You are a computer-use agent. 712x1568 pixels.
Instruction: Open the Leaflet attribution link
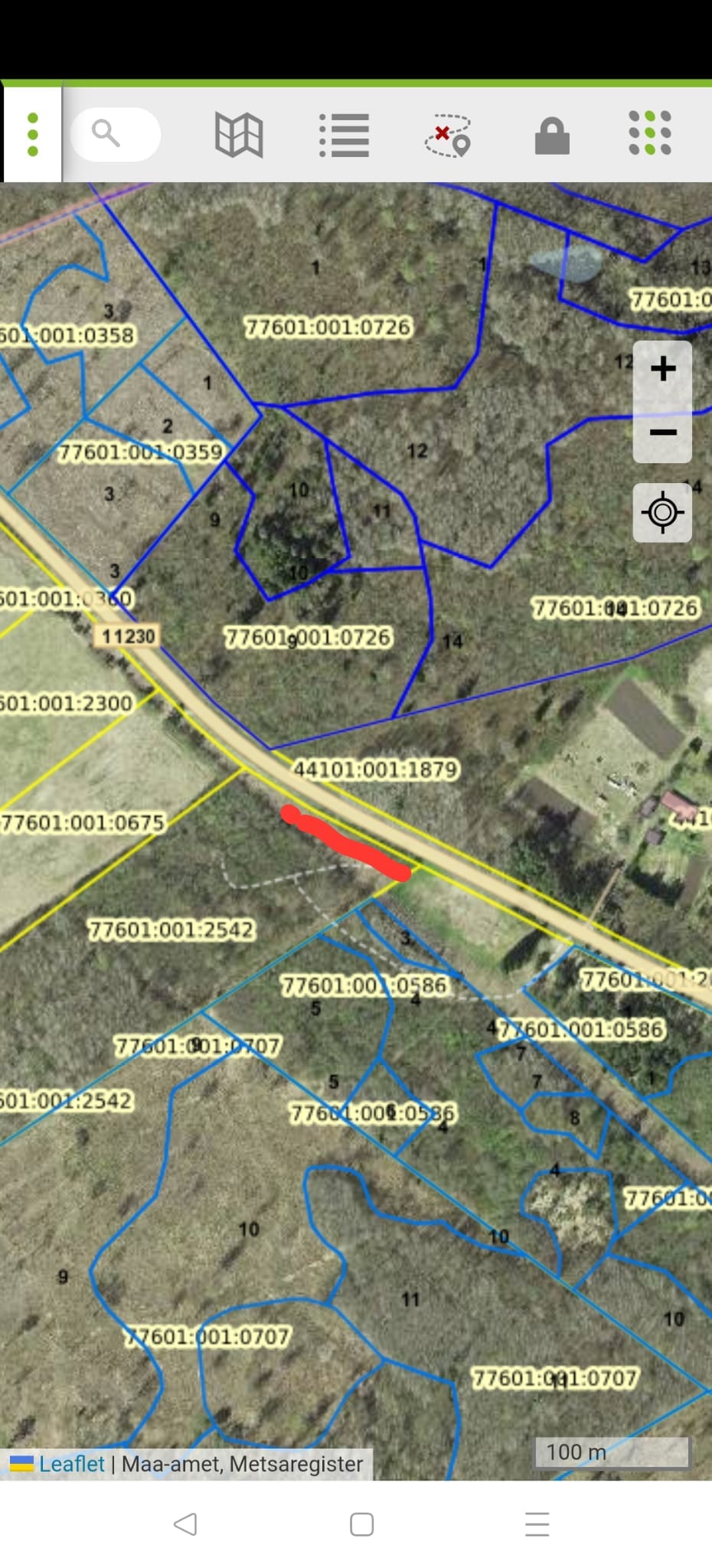point(71,1463)
